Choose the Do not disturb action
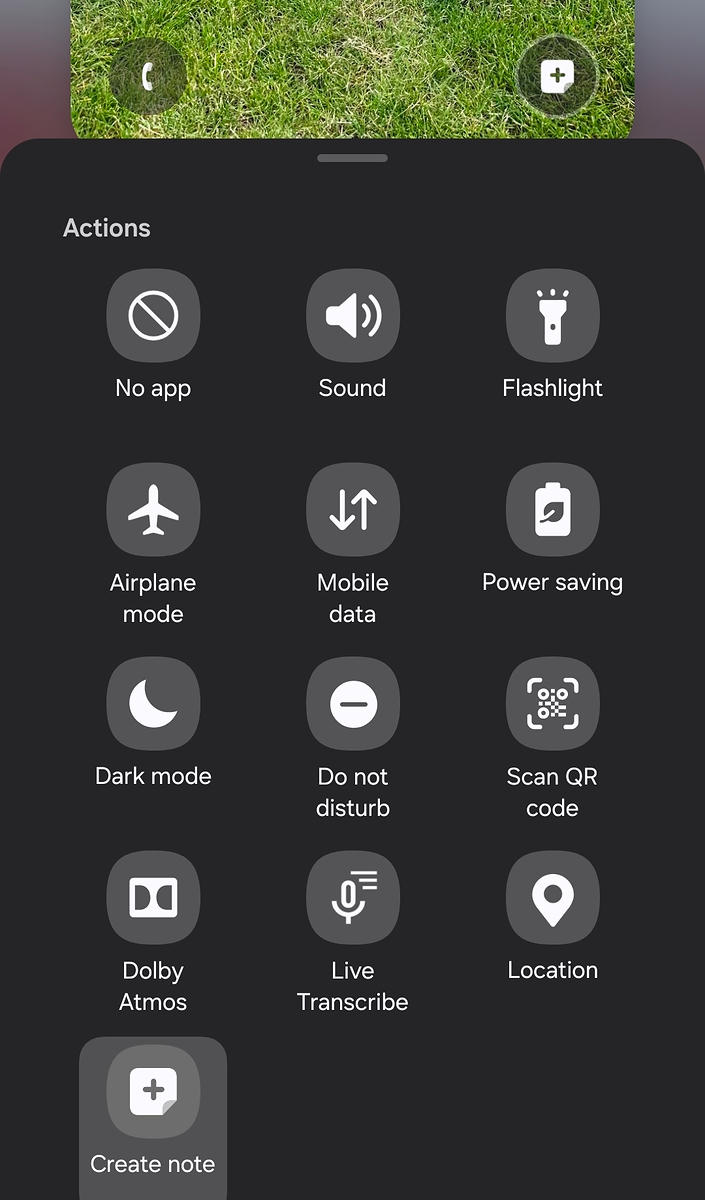This screenshot has height=1200, width=705. click(x=352, y=704)
